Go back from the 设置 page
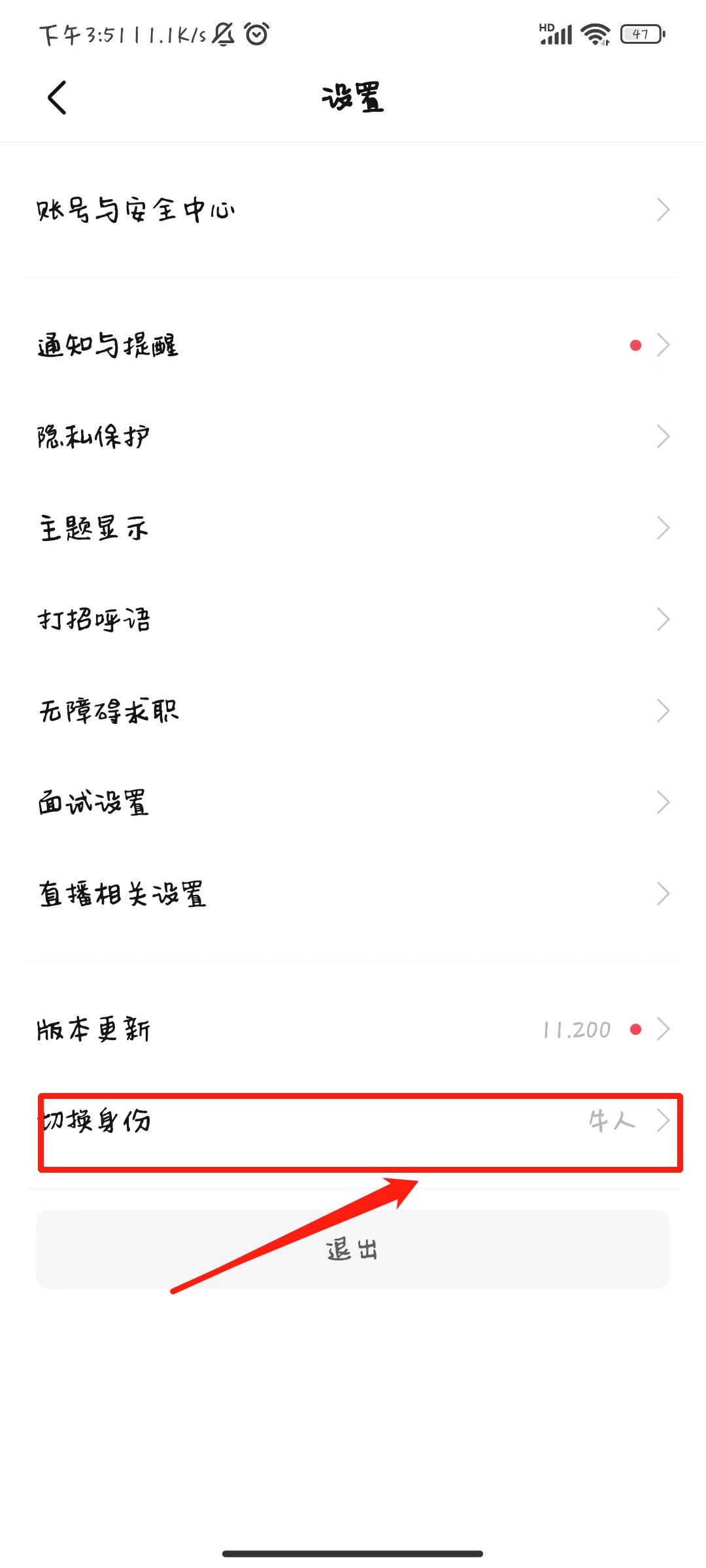This screenshot has width=706, height=1568. (x=58, y=98)
